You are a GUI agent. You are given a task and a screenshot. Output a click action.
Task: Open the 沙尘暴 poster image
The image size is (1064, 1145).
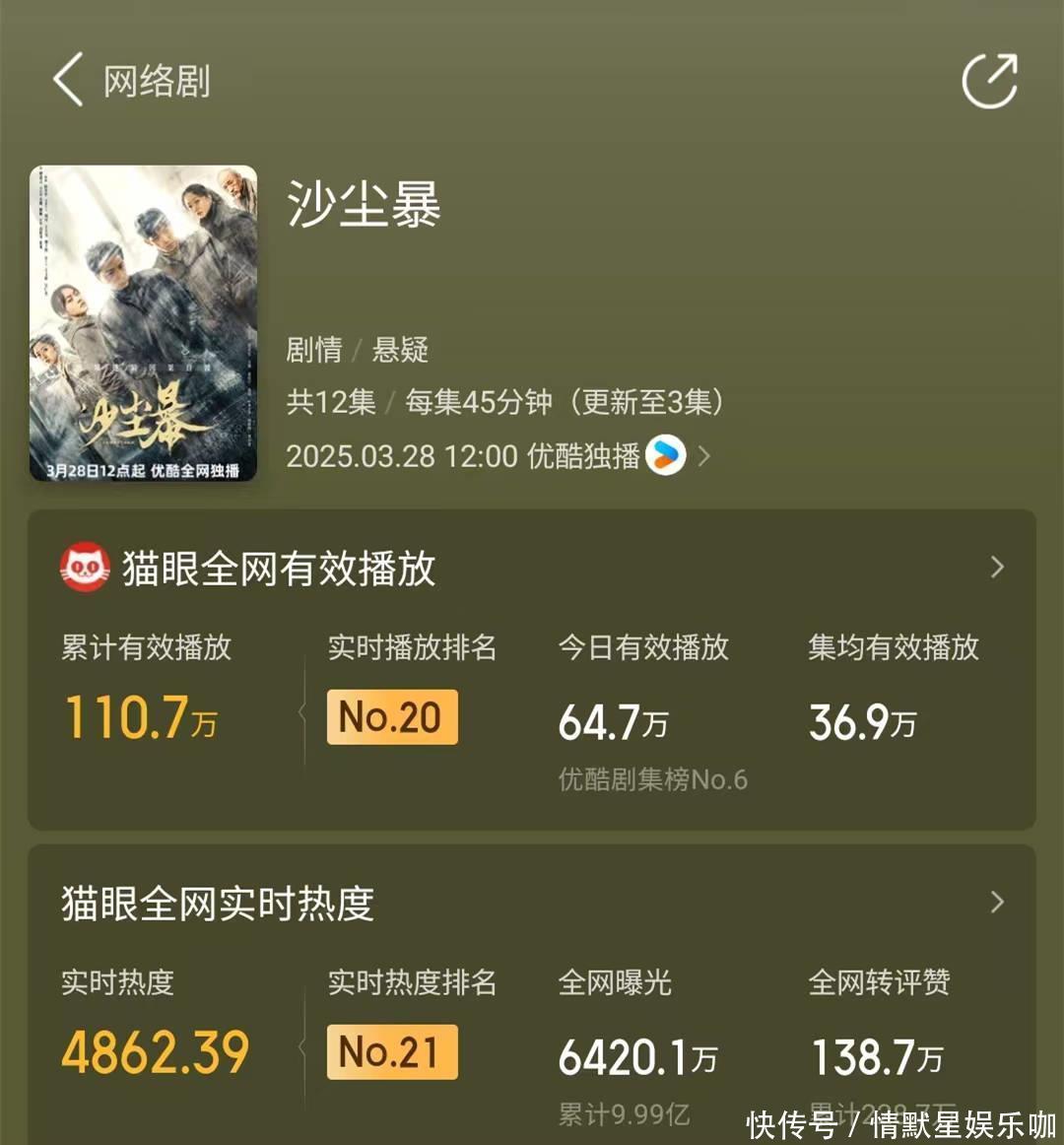144,323
